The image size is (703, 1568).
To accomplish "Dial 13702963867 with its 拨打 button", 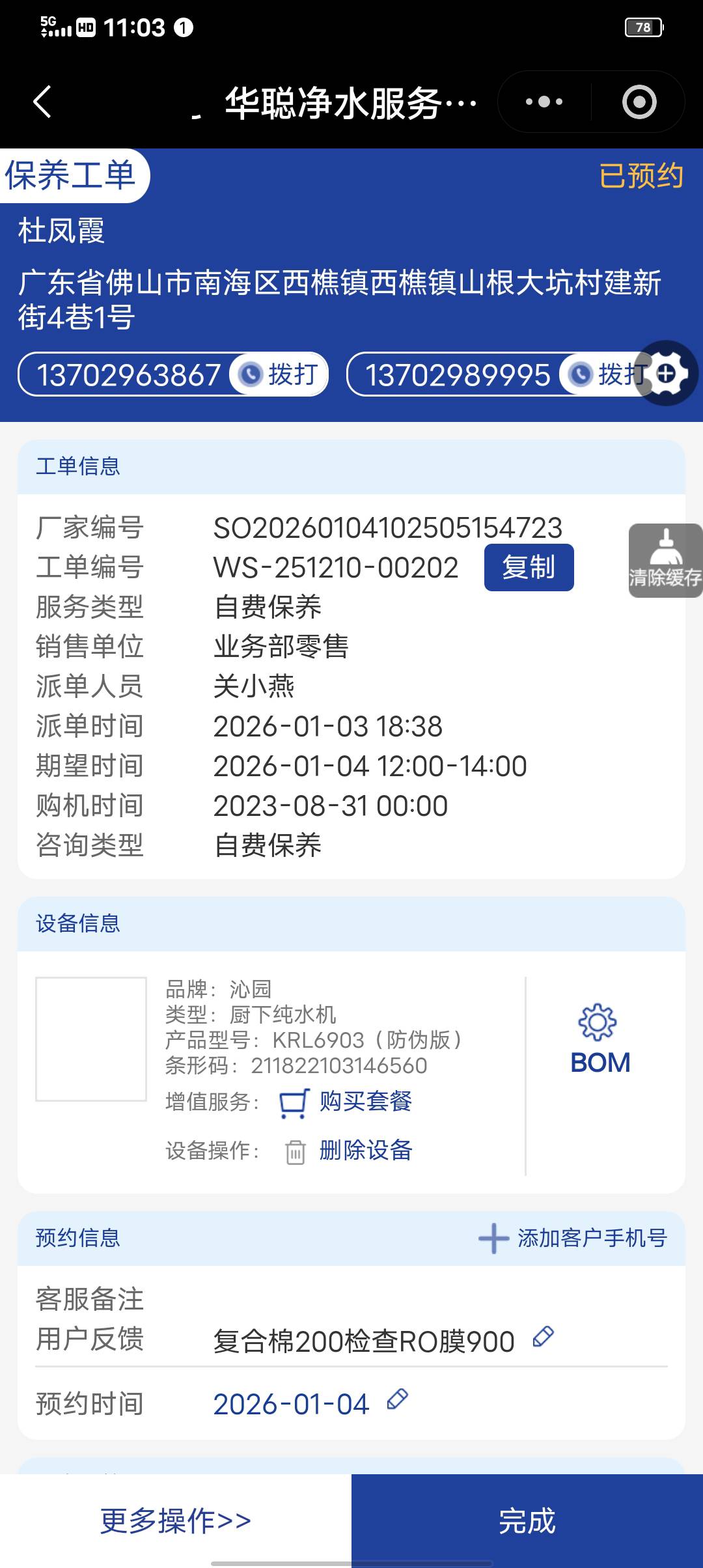I will [279, 374].
